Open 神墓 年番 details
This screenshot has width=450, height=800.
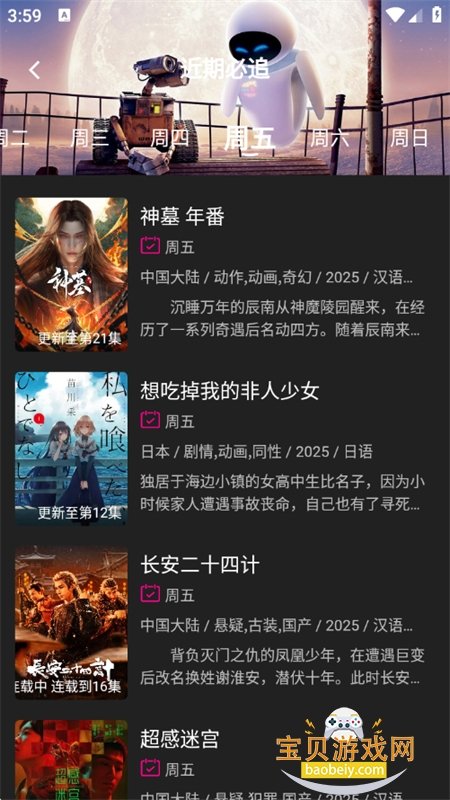click(x=225, y=274)
